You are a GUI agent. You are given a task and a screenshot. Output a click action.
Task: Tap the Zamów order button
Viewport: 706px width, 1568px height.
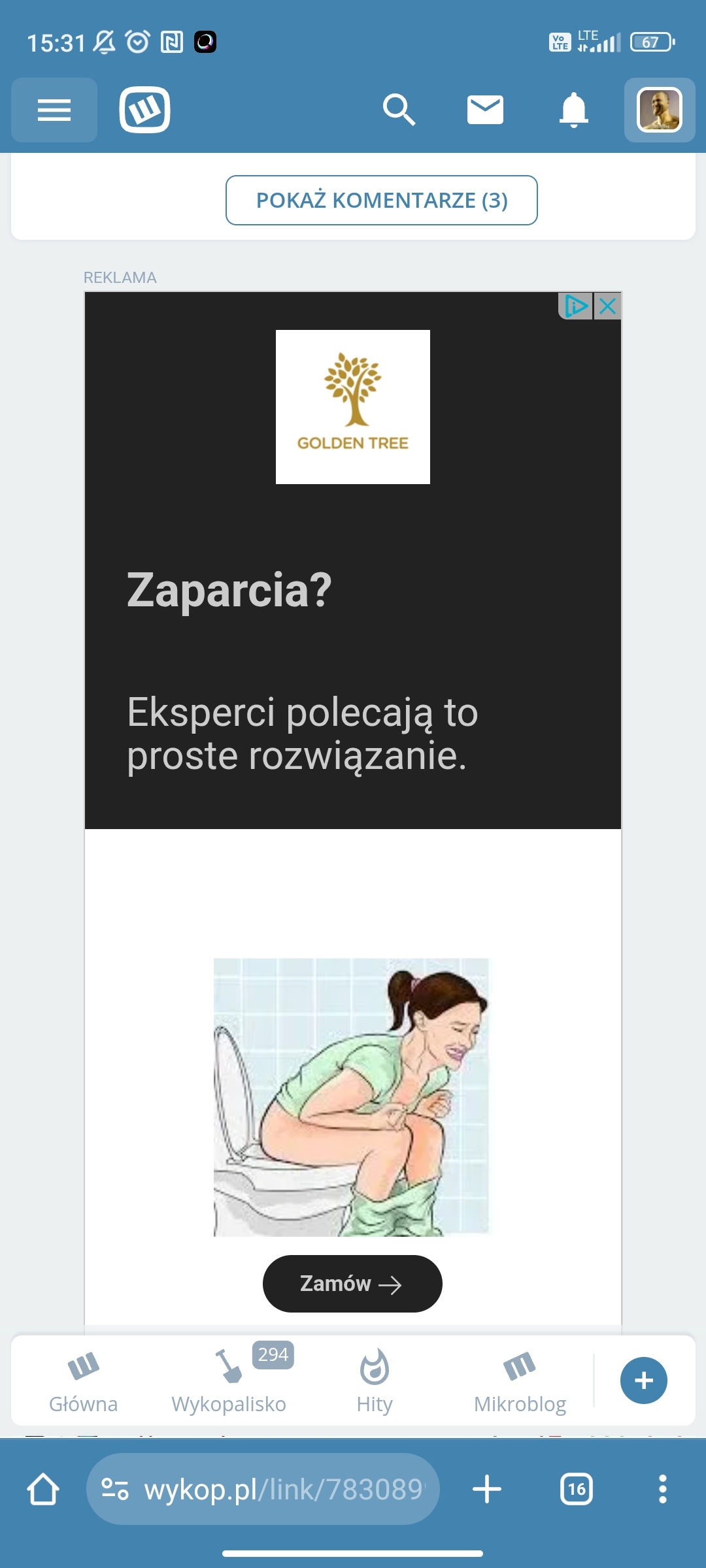(352, 1284)
